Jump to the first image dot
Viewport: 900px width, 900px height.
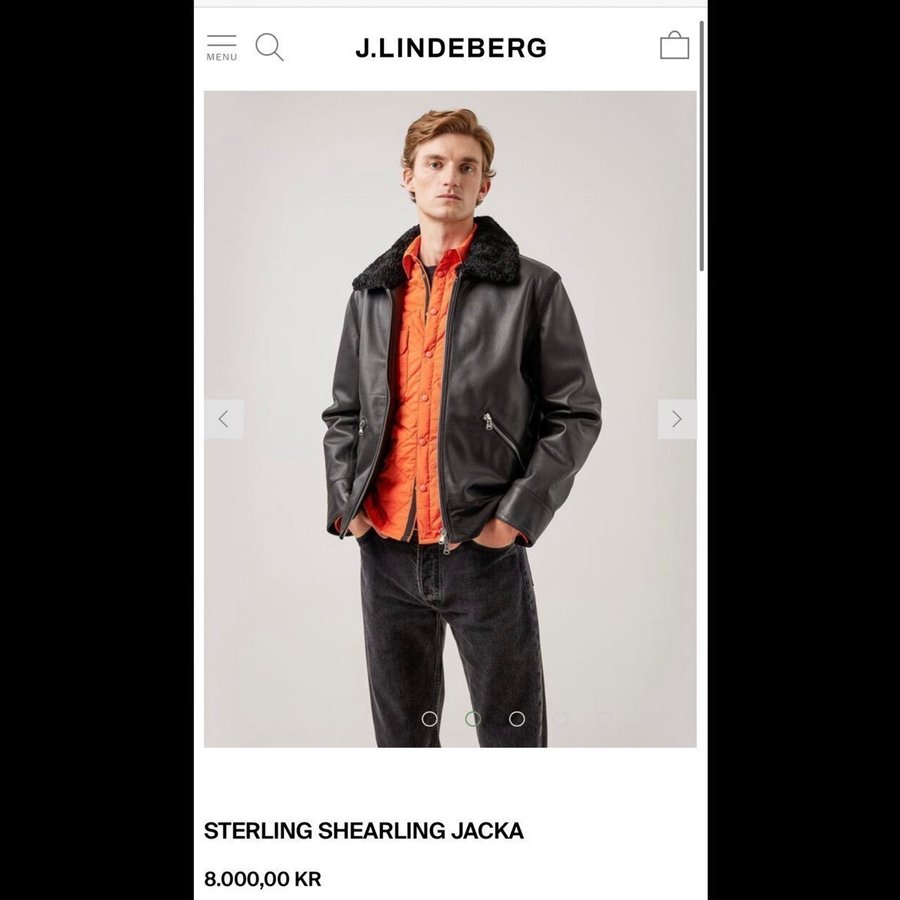430,718
